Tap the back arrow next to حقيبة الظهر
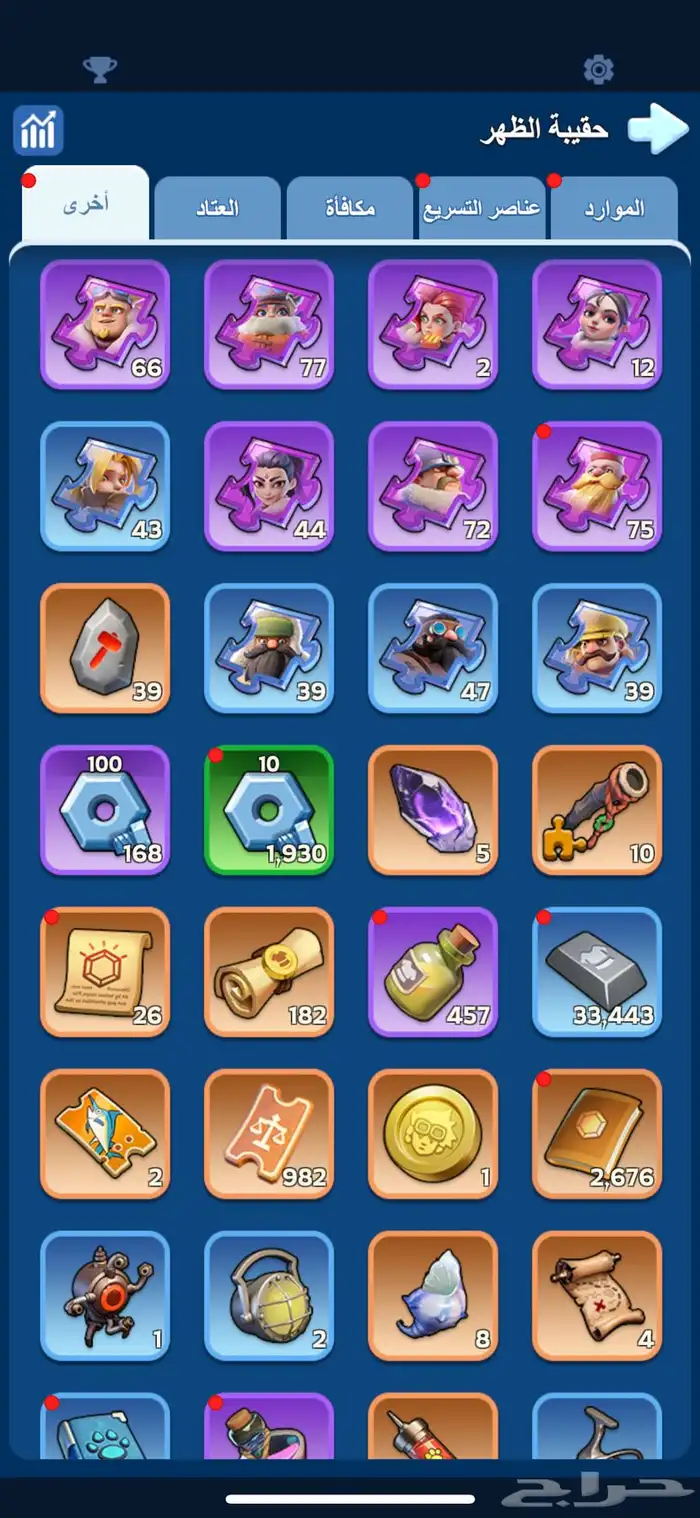Viewport: 700px width, 1518px height. (658, 128)
